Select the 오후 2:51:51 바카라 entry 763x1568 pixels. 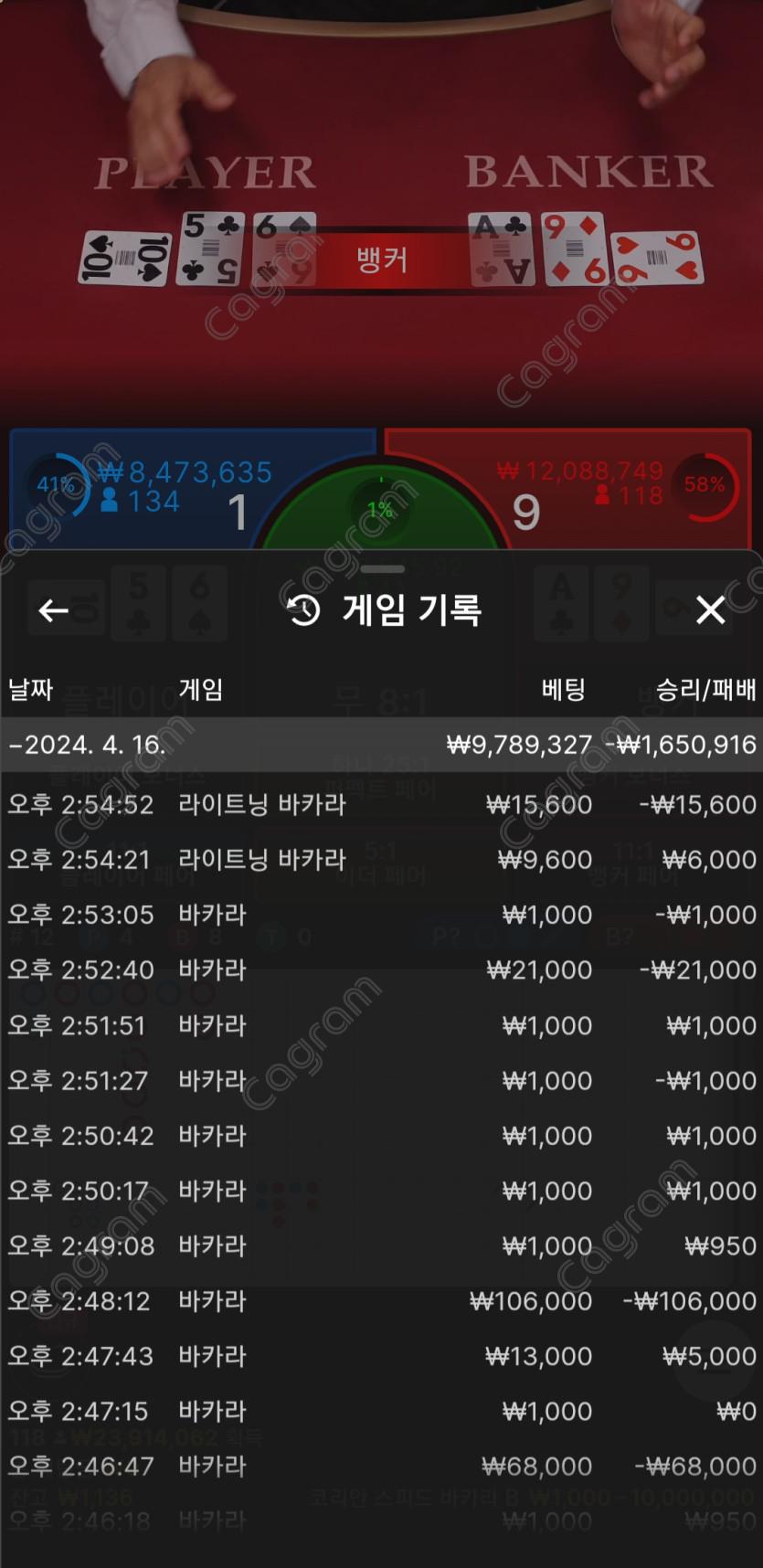coord(381,1025)
